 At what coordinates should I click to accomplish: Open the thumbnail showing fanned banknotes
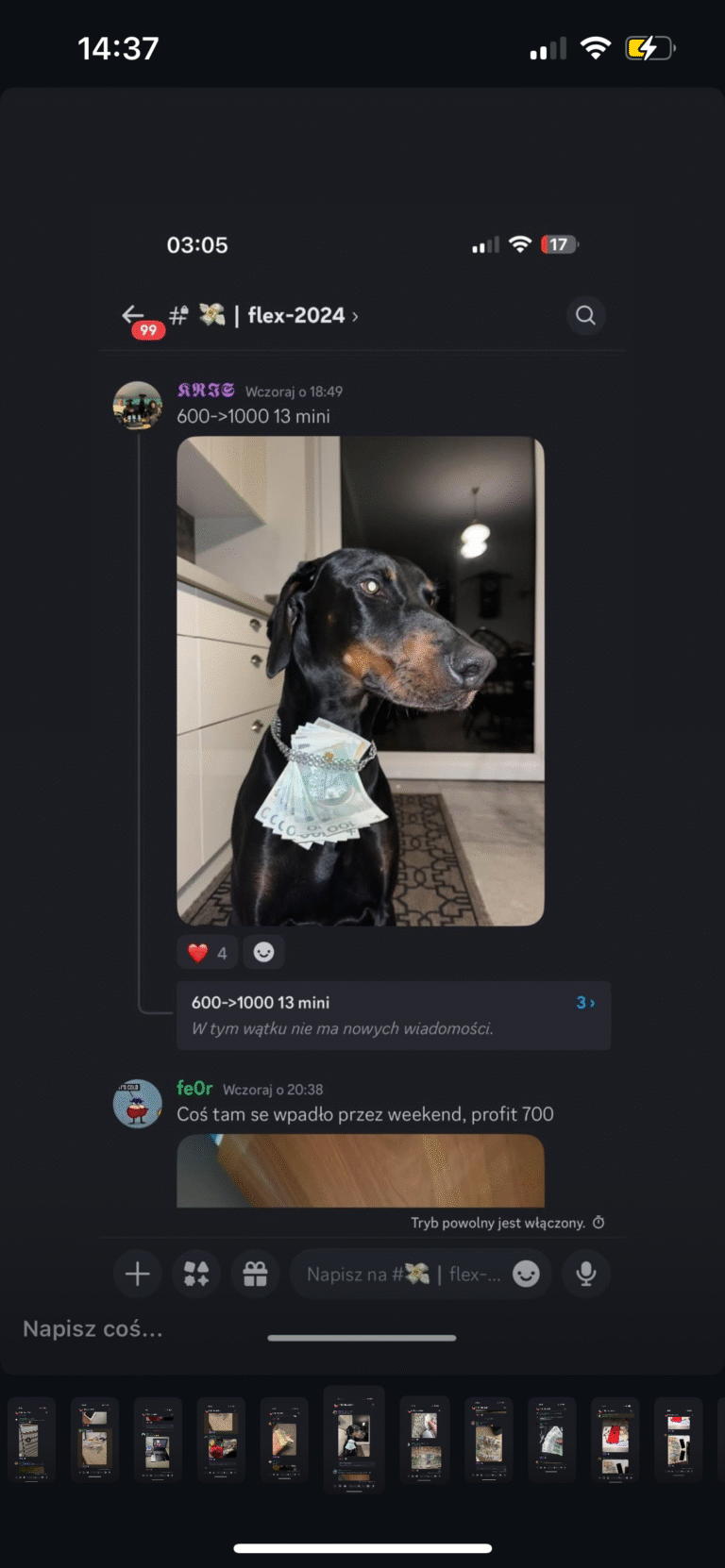(x=552, y=1441)
